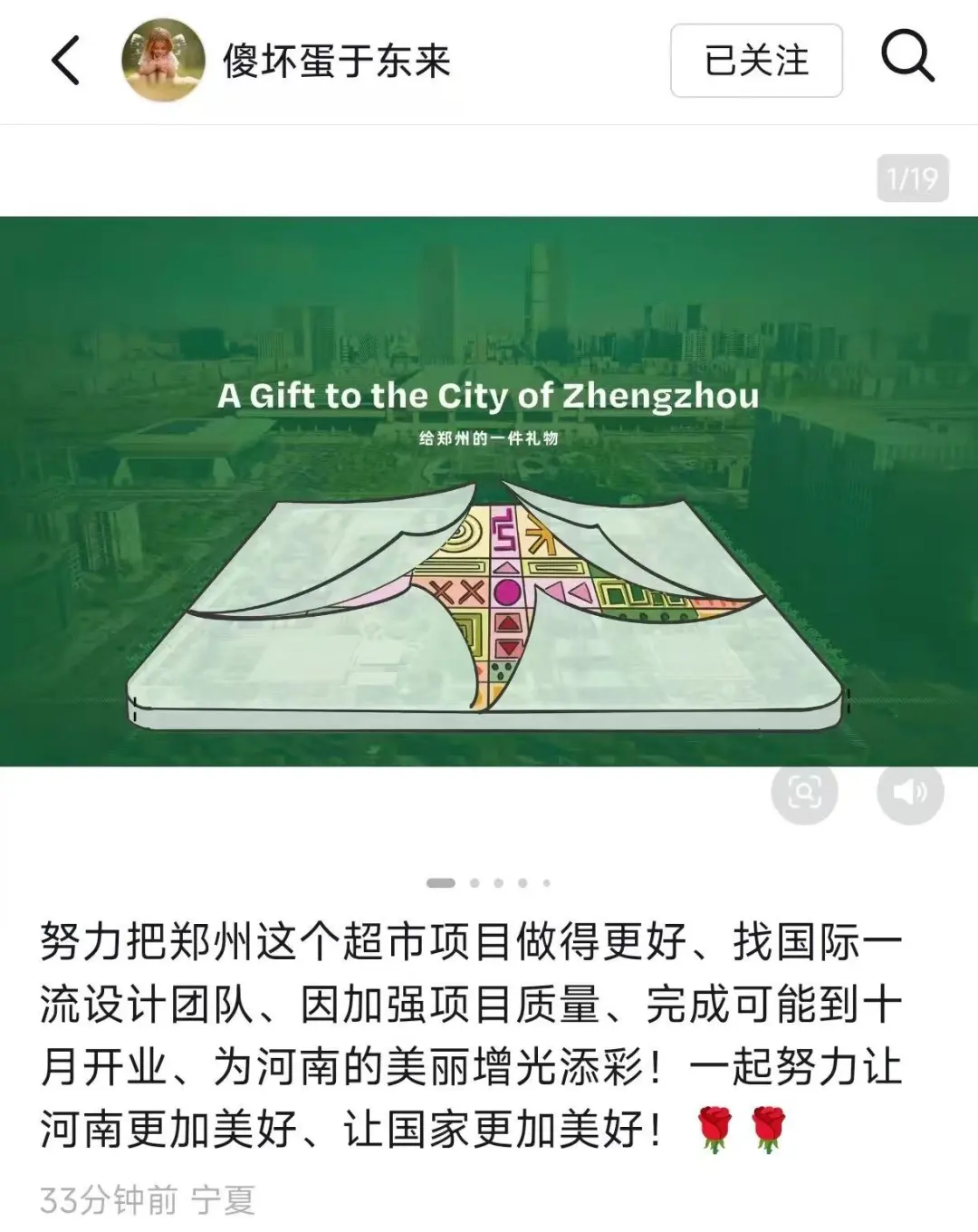Go back using the top-left arrow
Image resolution: width=978 pixels, height=1232 pixels.
point(65,61)
